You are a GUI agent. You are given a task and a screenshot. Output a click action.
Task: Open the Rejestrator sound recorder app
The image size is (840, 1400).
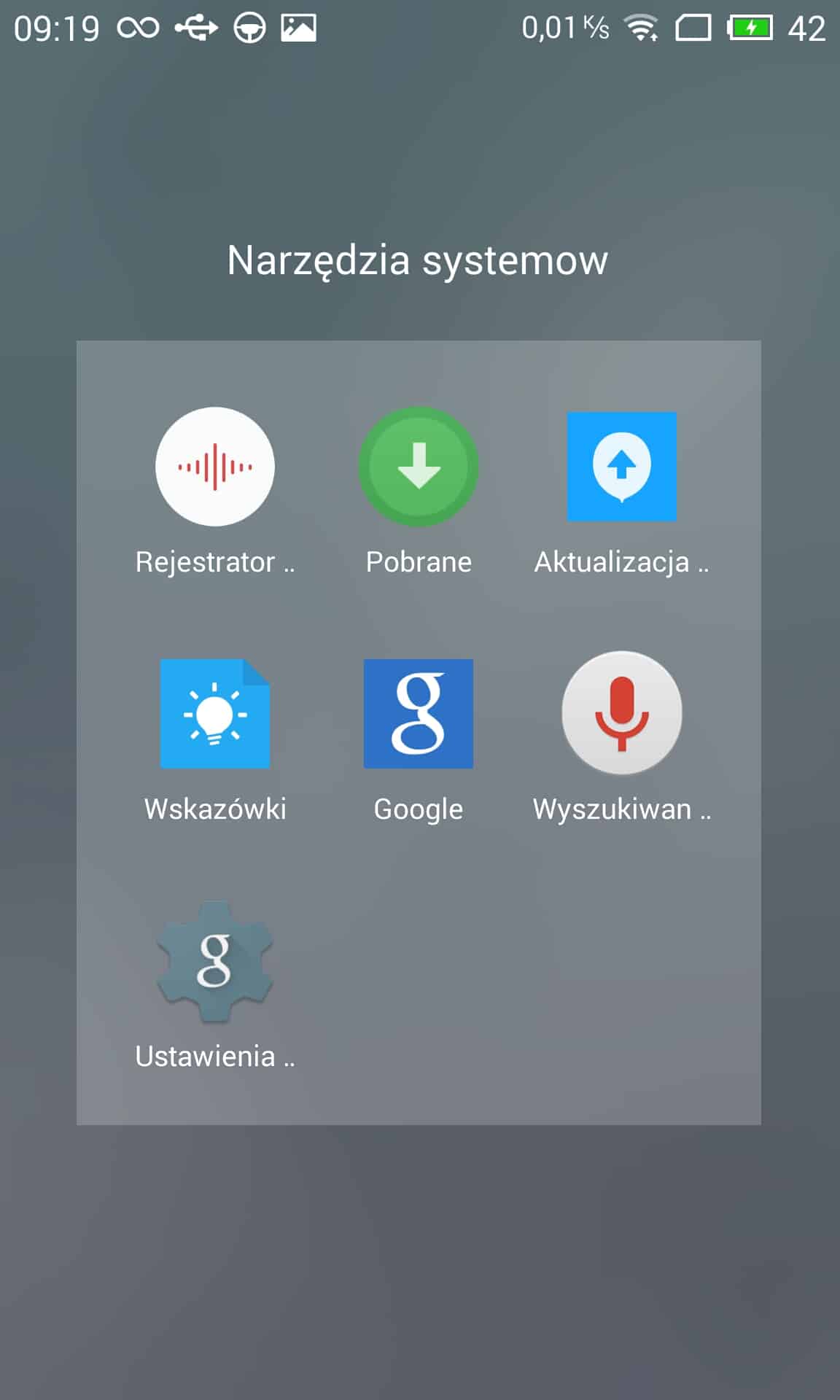click(x=214, y=467)
